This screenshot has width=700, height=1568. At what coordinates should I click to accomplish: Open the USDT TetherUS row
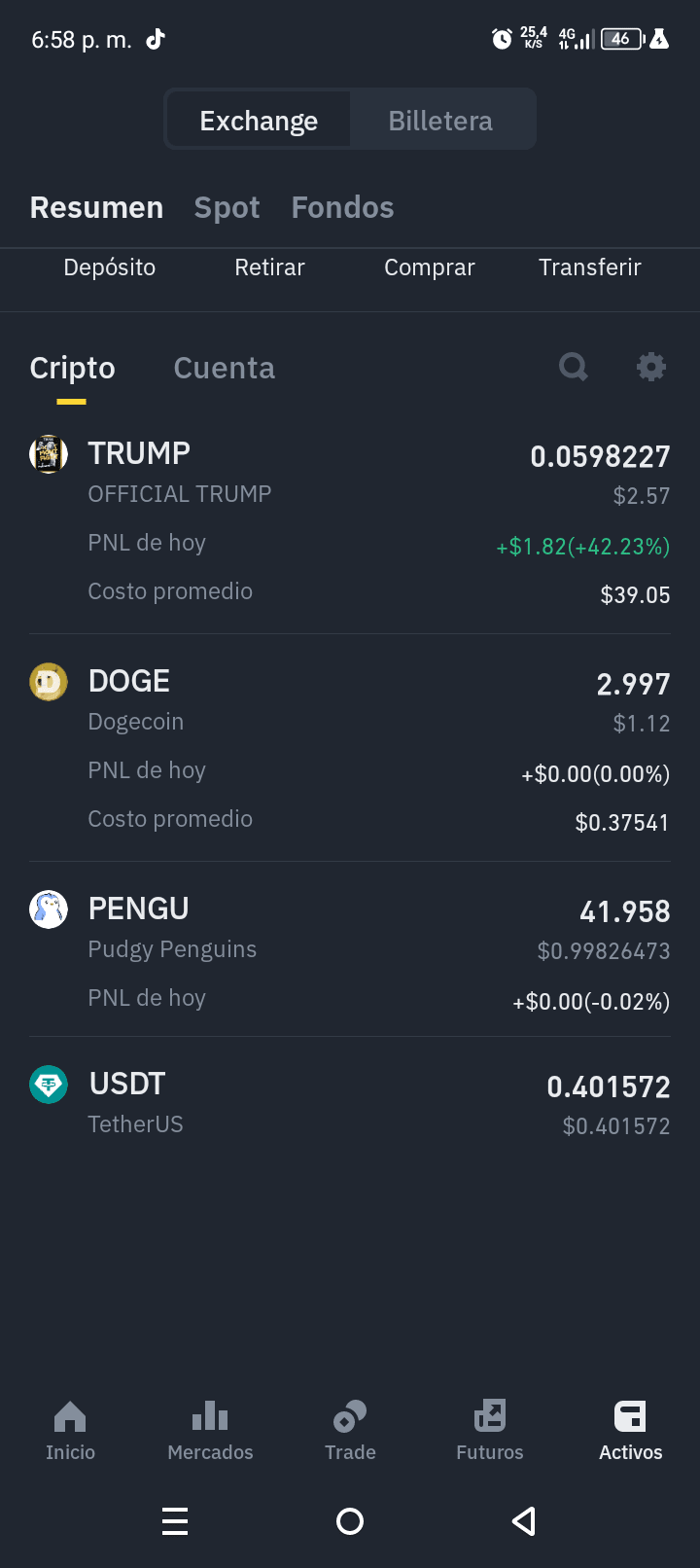350,1103
